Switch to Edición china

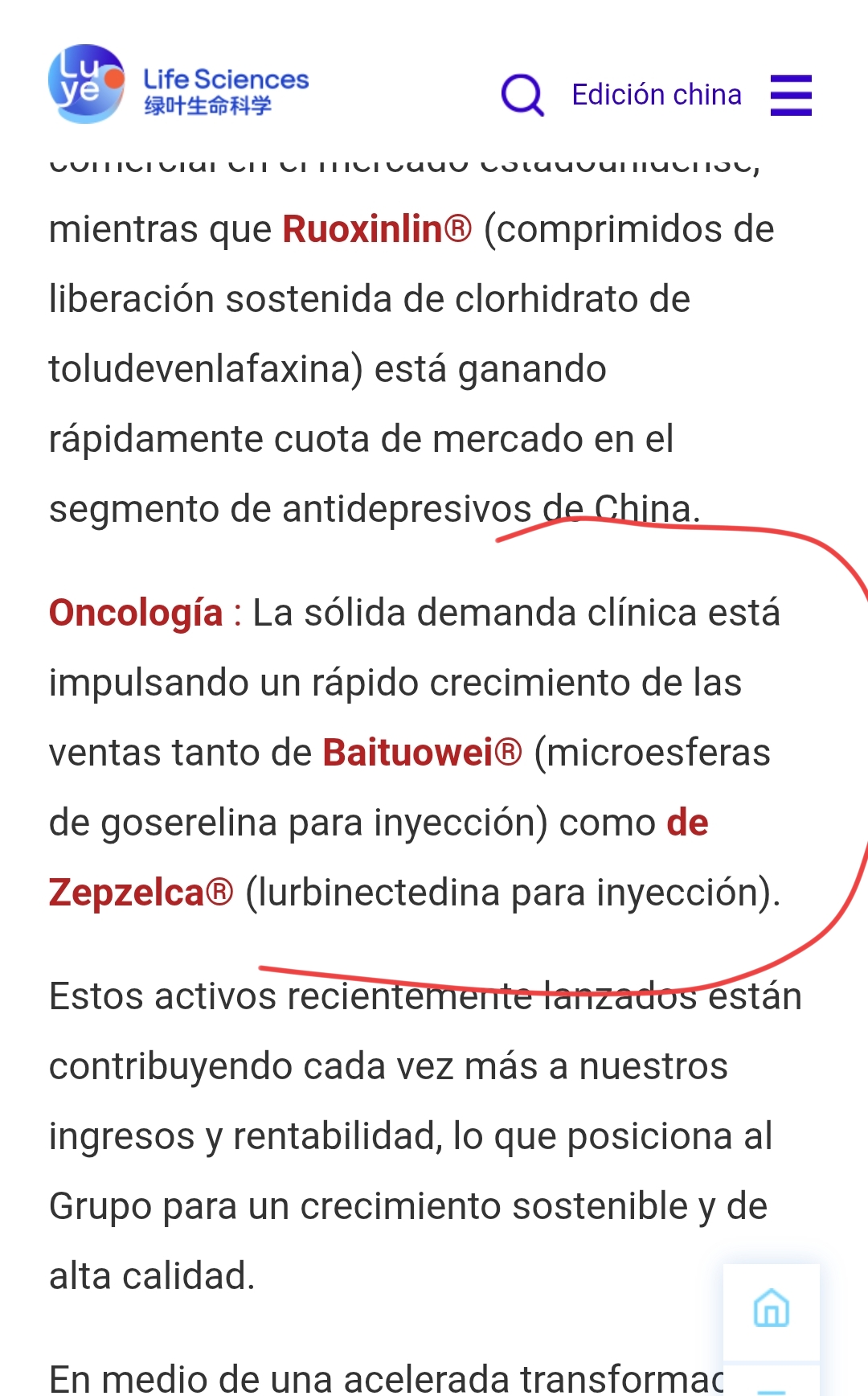[x=657, y=95]
